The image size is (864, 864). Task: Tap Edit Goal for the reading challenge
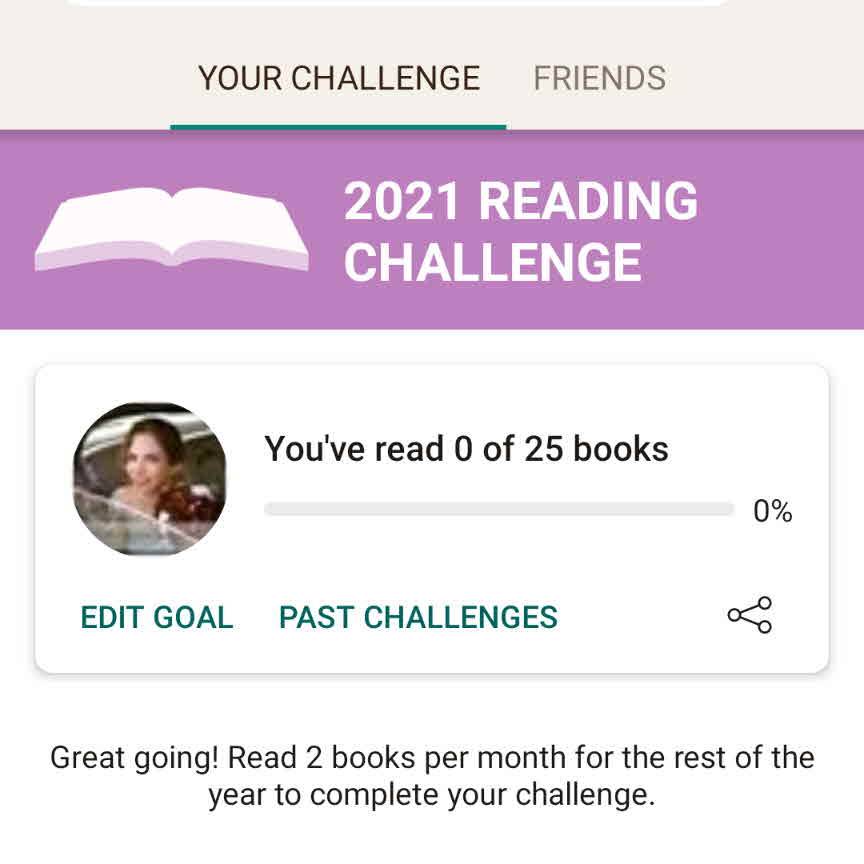click(x=157, y=617)
